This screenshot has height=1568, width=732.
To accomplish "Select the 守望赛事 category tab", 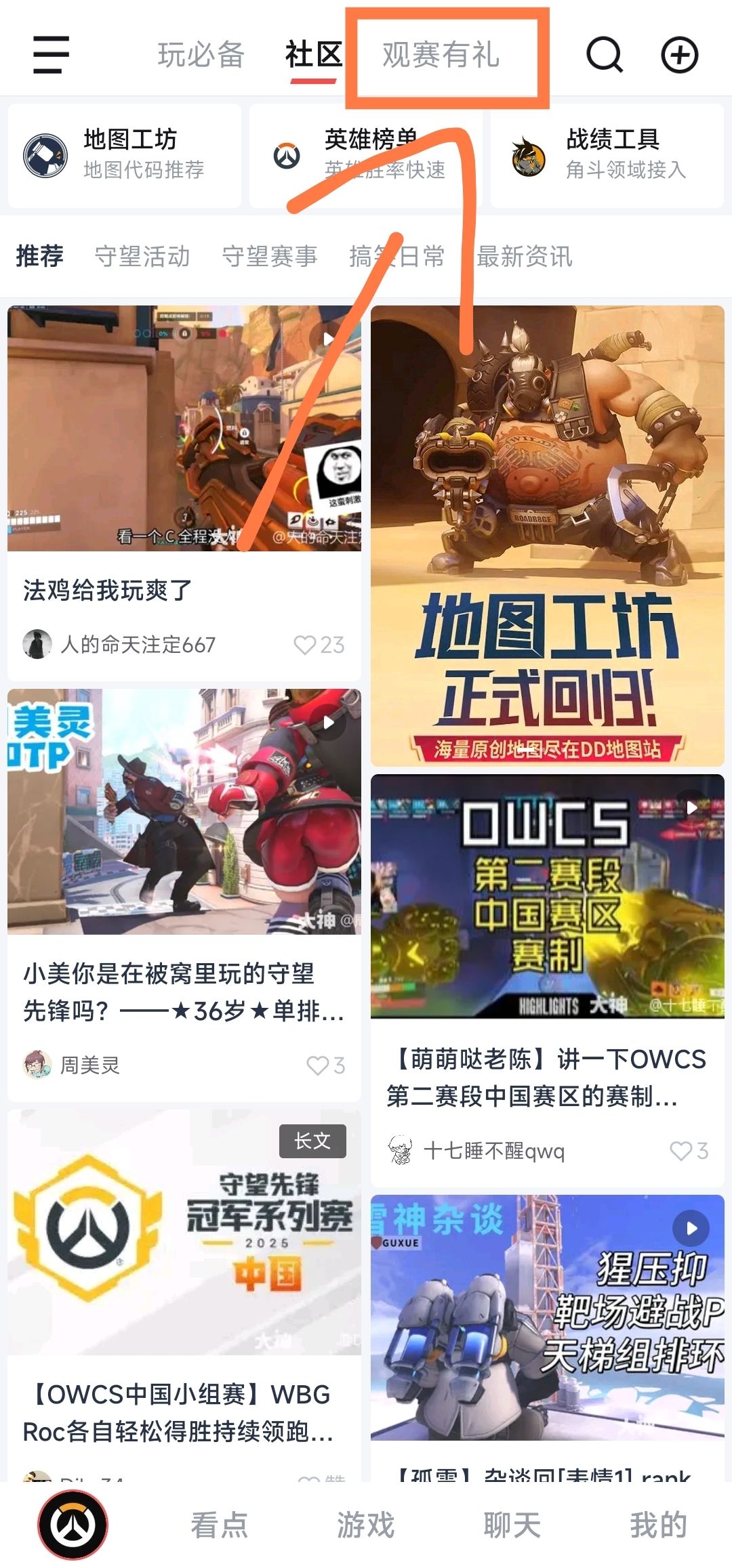I will coord(270,257).
